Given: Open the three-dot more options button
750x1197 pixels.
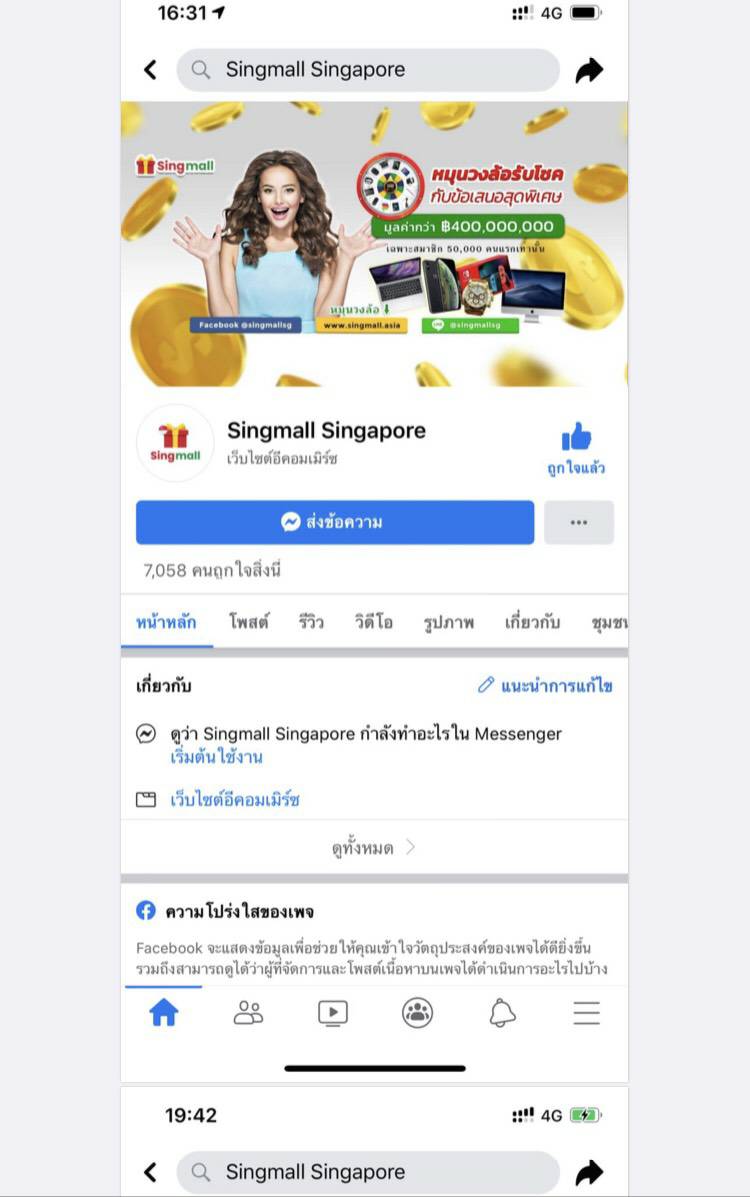Looking at the screenshot, I should click(578, 522).
